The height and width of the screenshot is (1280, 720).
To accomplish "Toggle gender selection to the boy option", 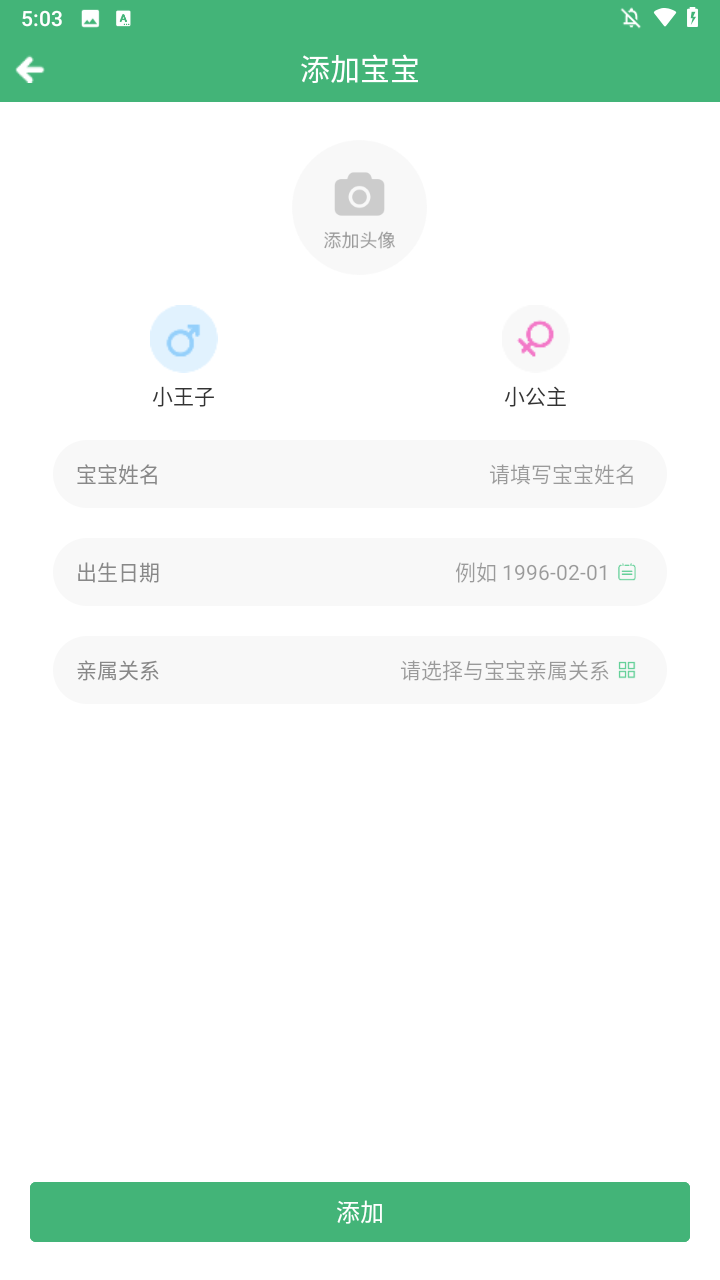I will pos(184,338).
